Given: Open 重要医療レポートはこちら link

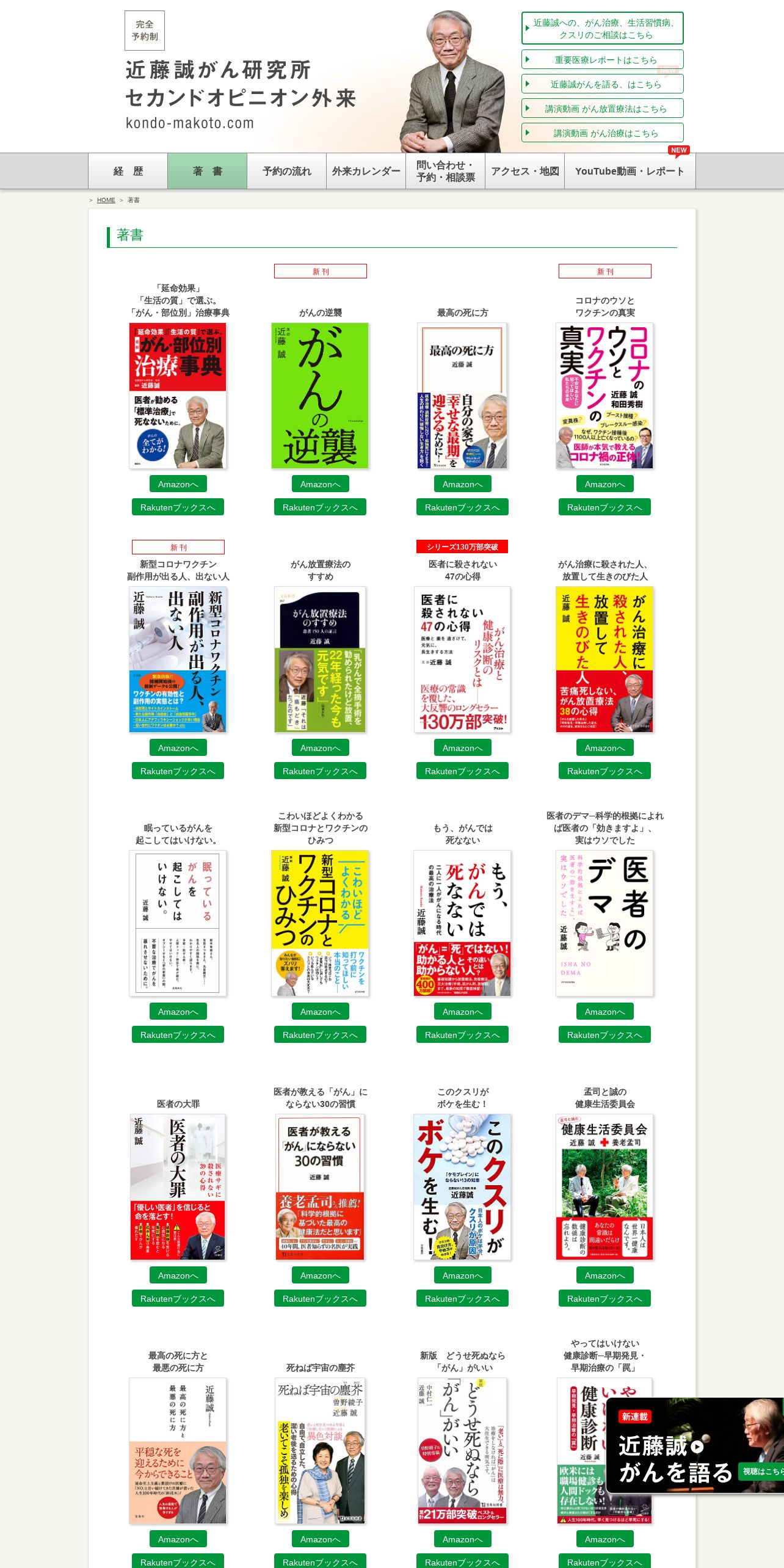Looking at the screenshot, I should click(602, 59).
